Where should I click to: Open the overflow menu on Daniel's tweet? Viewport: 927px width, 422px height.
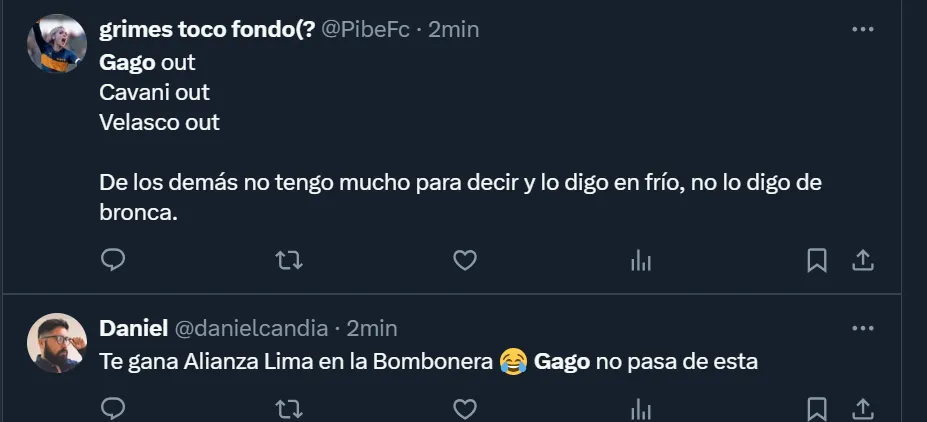pyautogui.click(x=862, y=328)
